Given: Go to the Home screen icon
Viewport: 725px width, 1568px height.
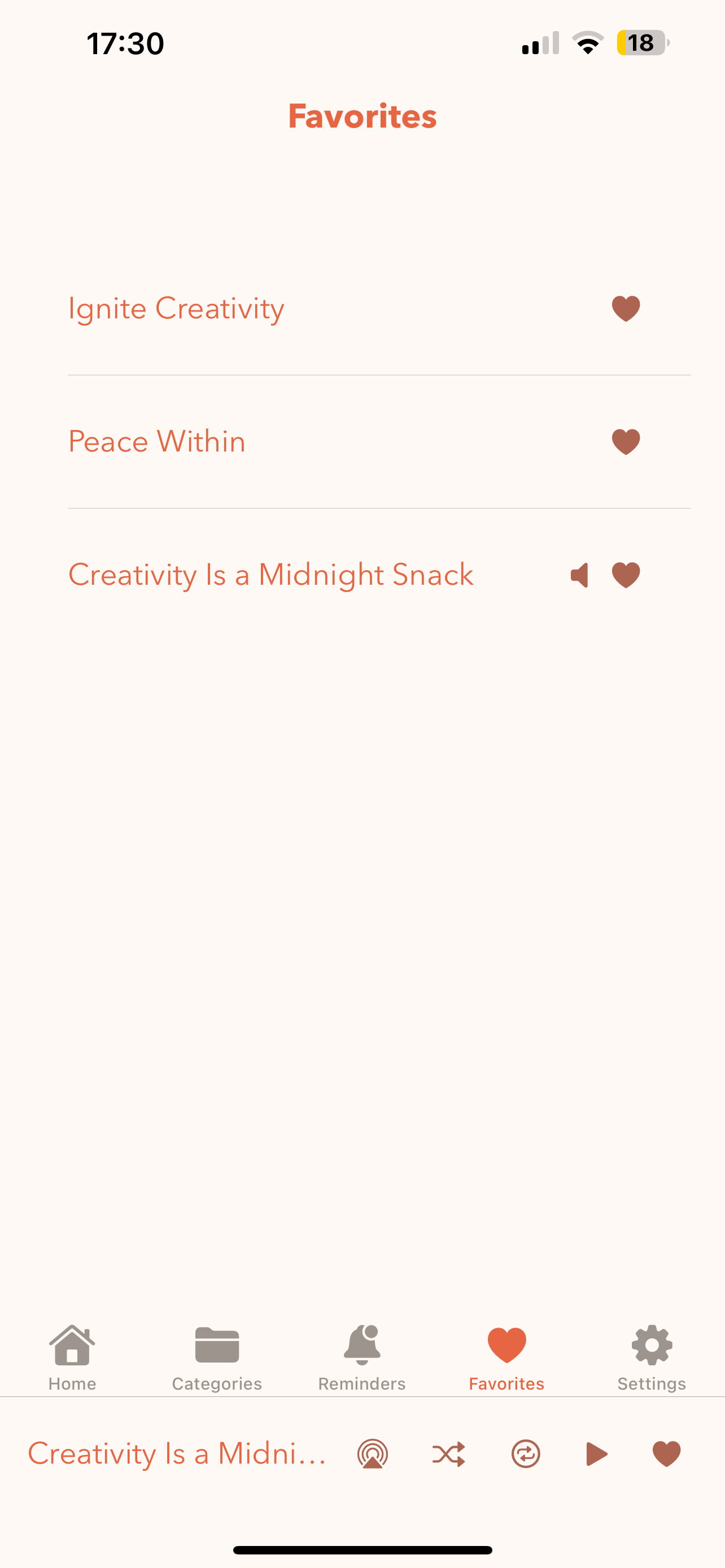Looking at the screenshot, I should (72, 1345).
